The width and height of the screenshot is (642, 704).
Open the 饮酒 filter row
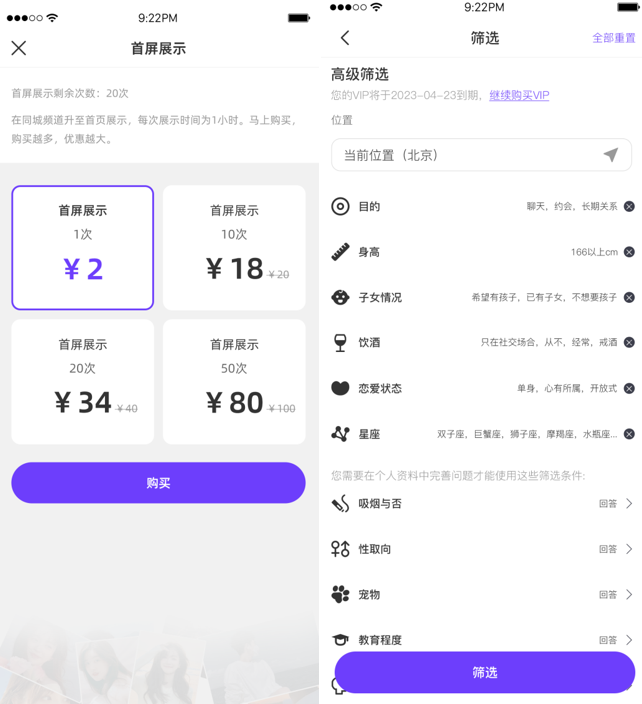point(480,343)
